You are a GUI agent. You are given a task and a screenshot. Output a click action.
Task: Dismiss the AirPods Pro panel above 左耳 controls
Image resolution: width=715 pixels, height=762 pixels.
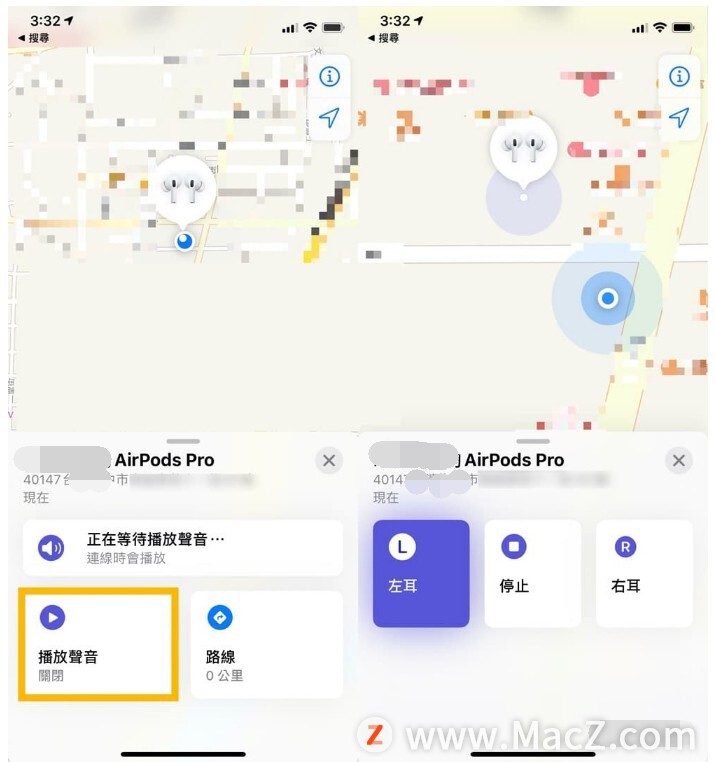click(678, 460)
